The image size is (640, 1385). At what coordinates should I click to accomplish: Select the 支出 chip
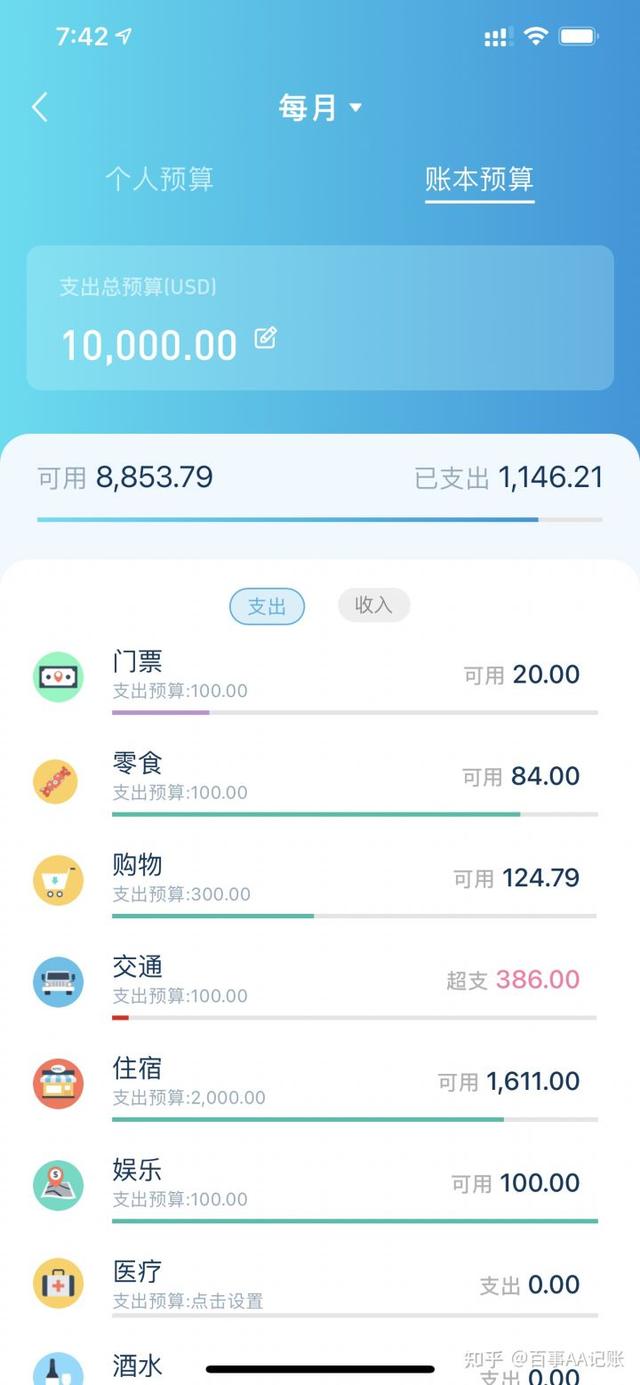[x=267, y=606]
